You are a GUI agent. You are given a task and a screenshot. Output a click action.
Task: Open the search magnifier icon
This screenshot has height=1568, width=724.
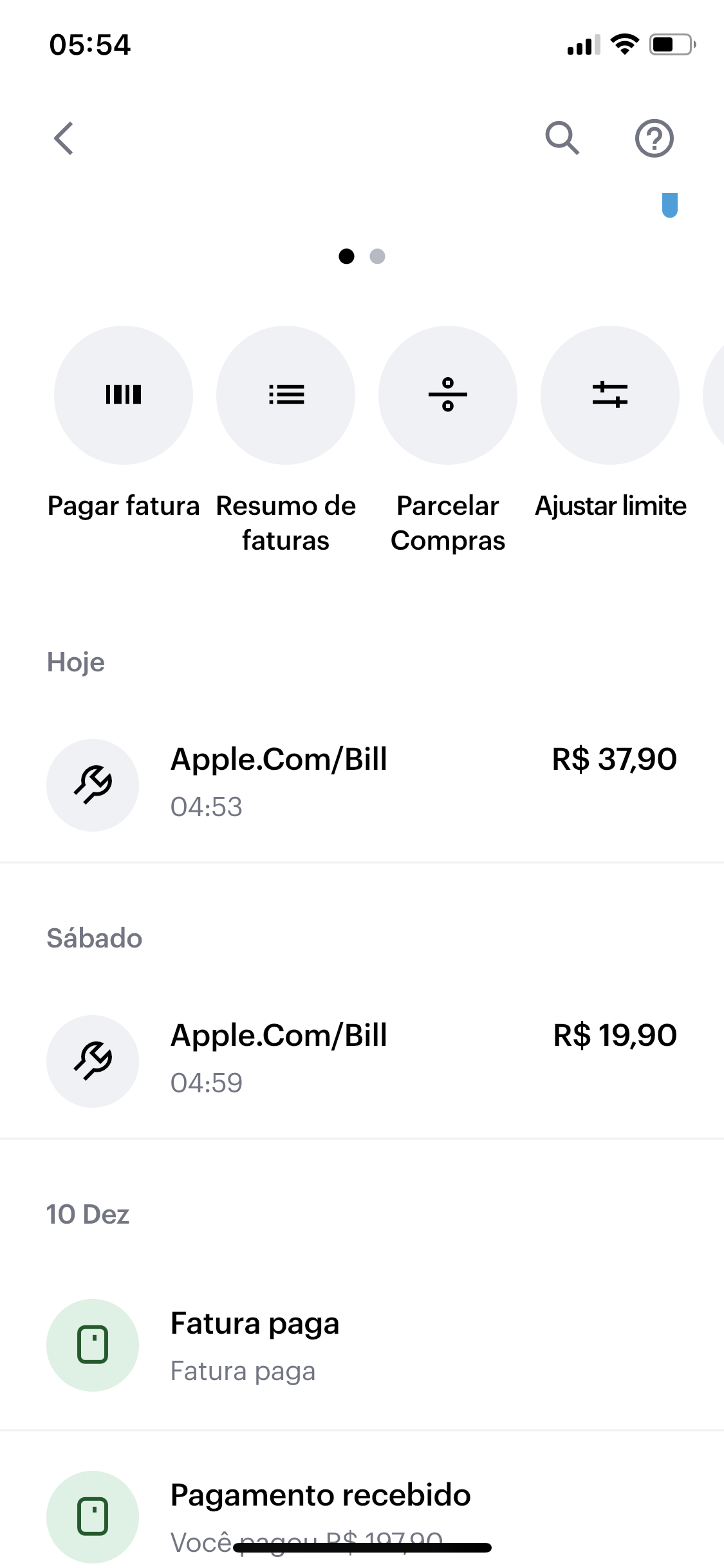[562, 138]
